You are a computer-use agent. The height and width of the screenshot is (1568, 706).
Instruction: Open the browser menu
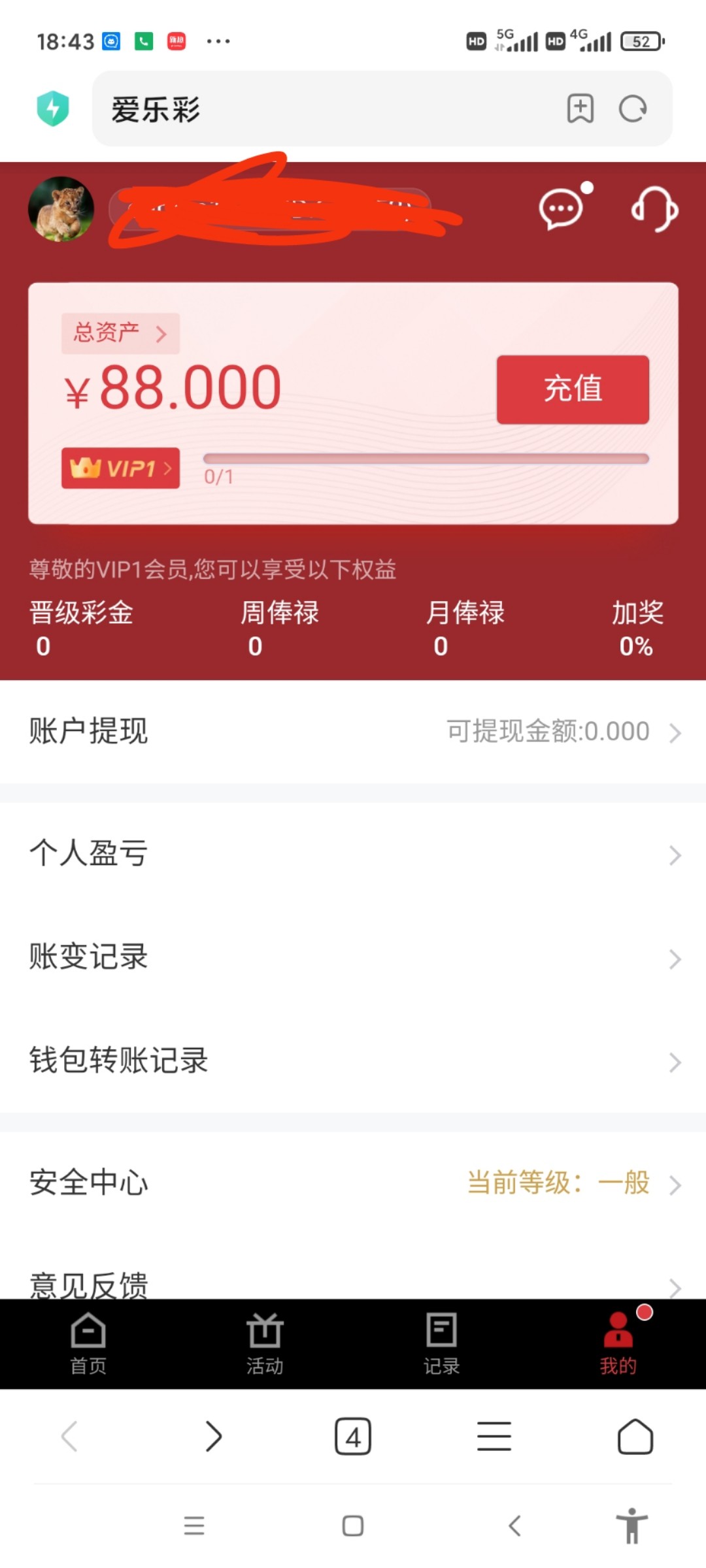[494, 1437]
